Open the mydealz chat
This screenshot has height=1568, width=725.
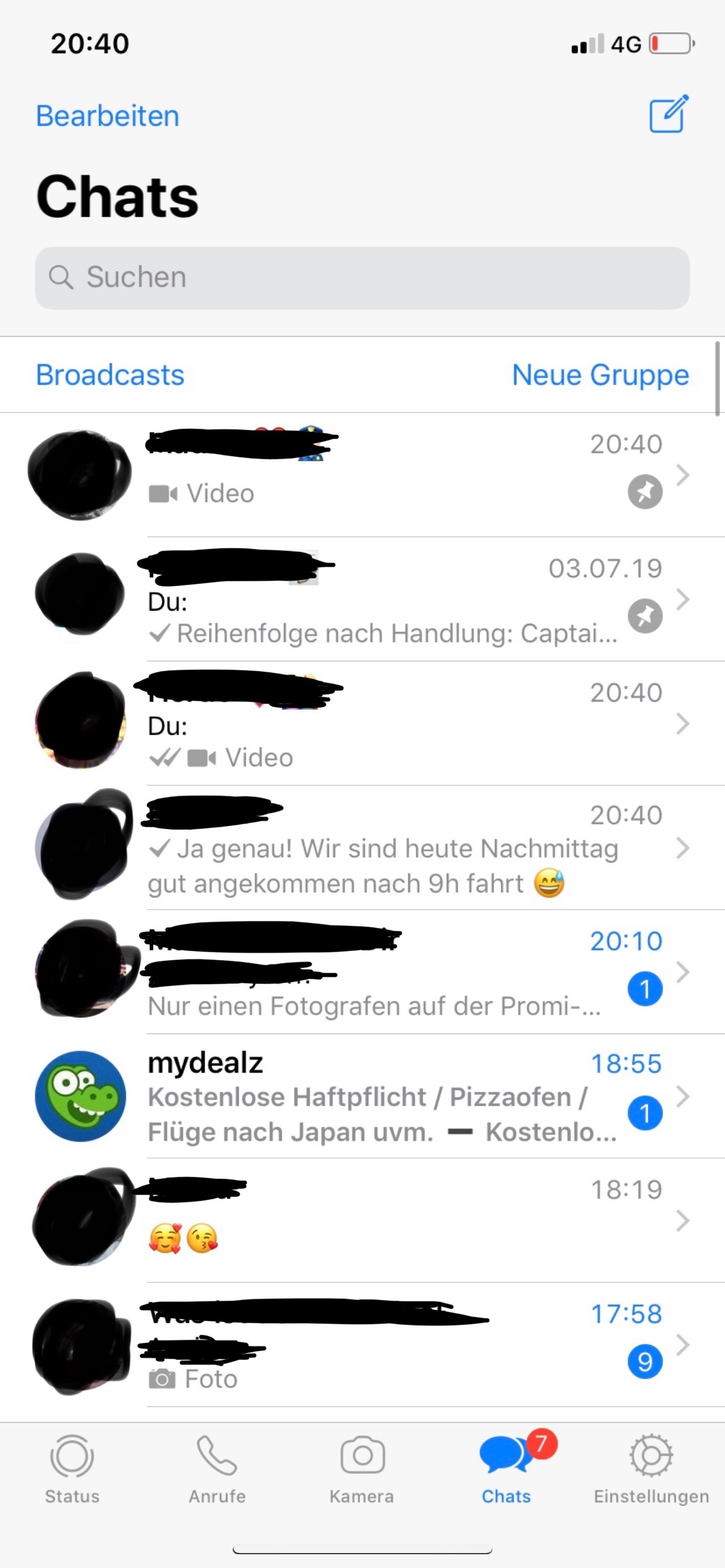click(372, 1096)
